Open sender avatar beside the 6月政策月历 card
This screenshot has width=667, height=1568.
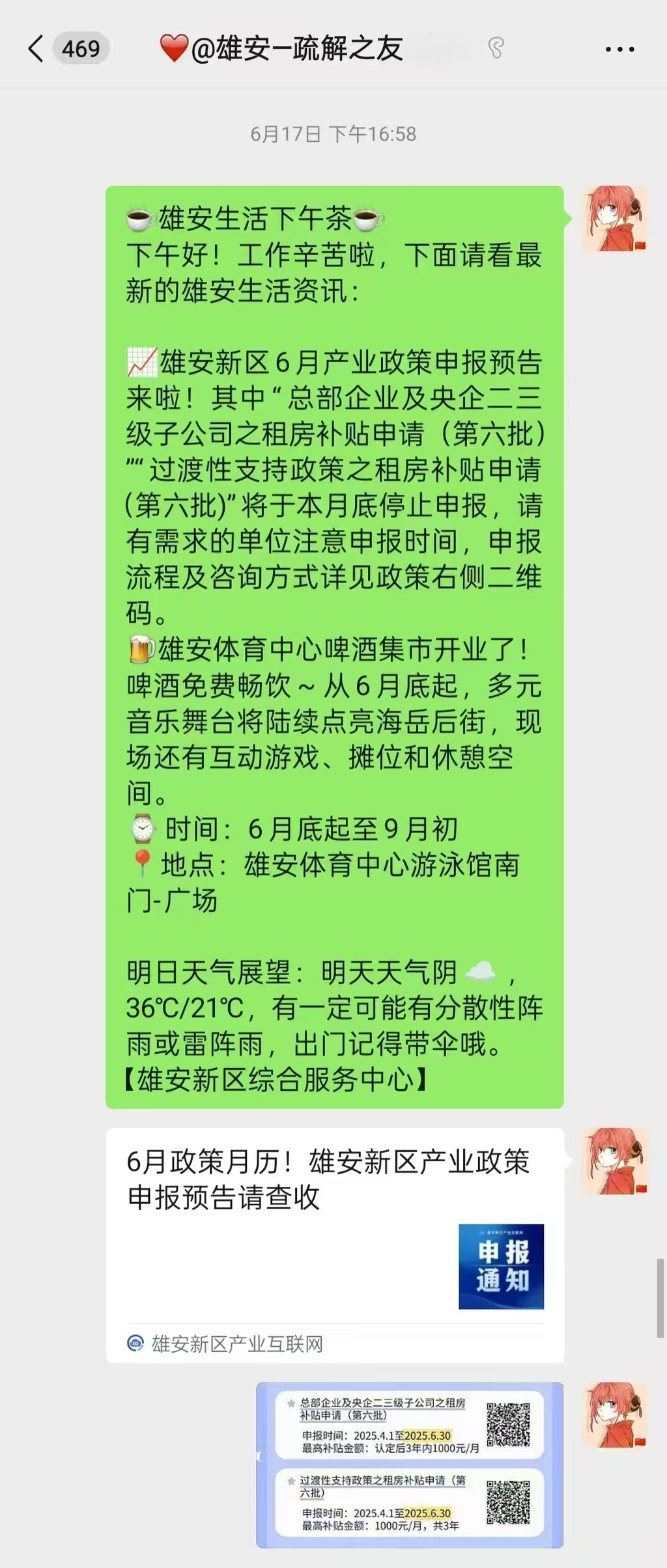(614, 1161)
